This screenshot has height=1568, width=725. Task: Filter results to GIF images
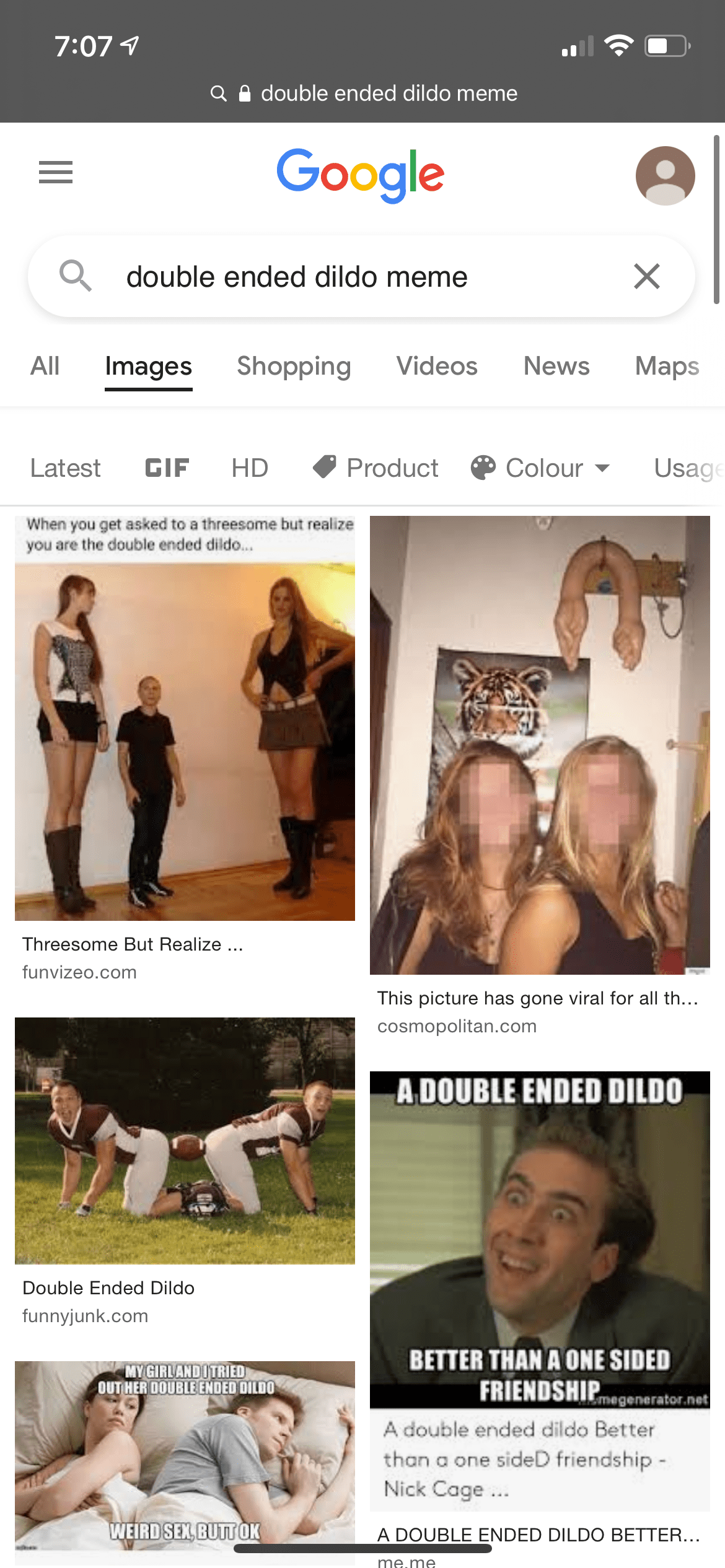[x=167, y=468]
